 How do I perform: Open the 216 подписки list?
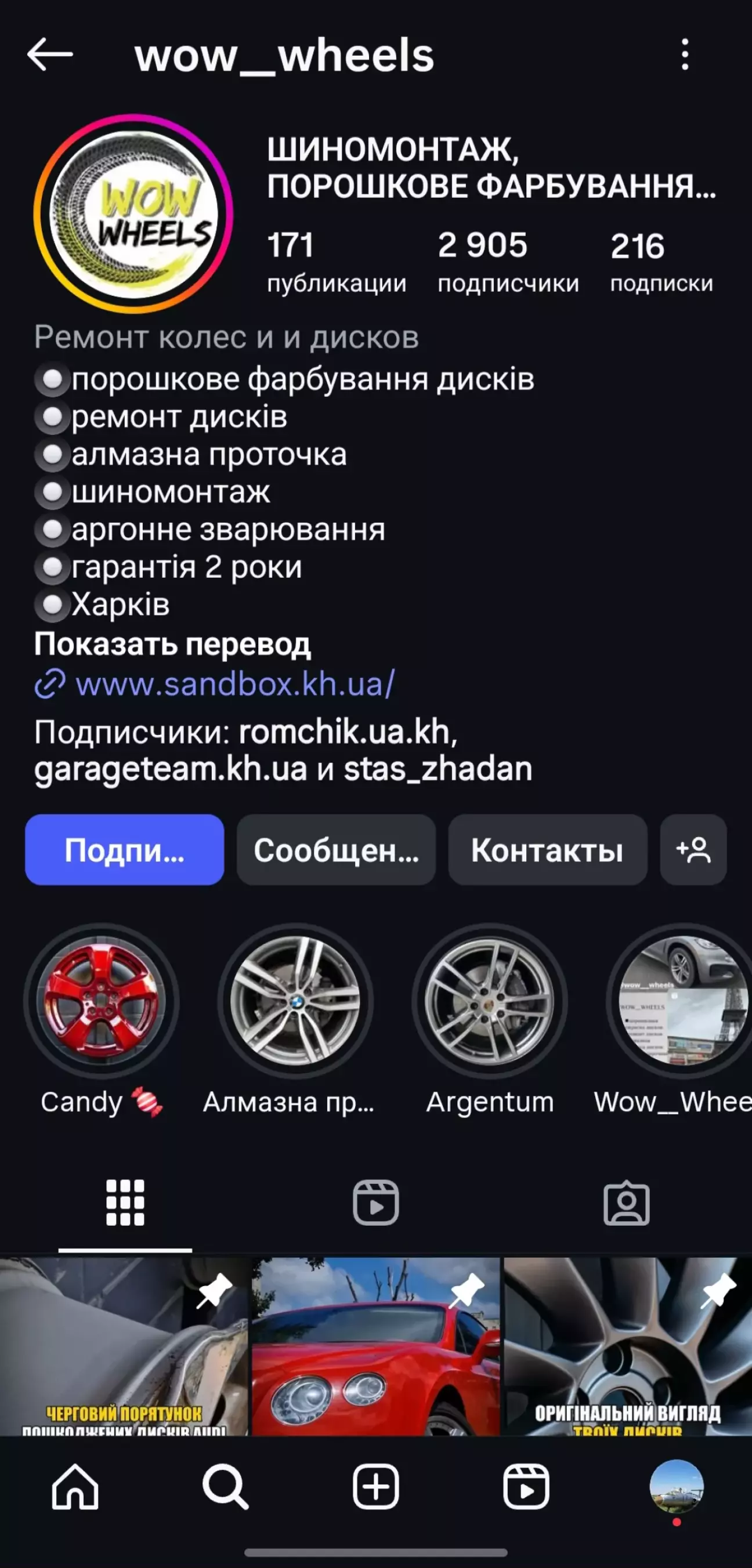click(x=661, y=262)
